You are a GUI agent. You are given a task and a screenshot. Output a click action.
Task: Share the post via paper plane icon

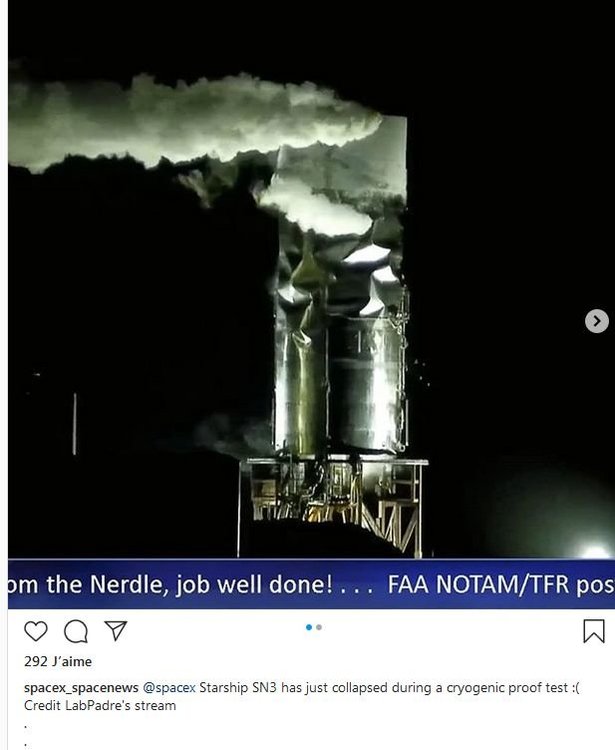click(116, 631)
